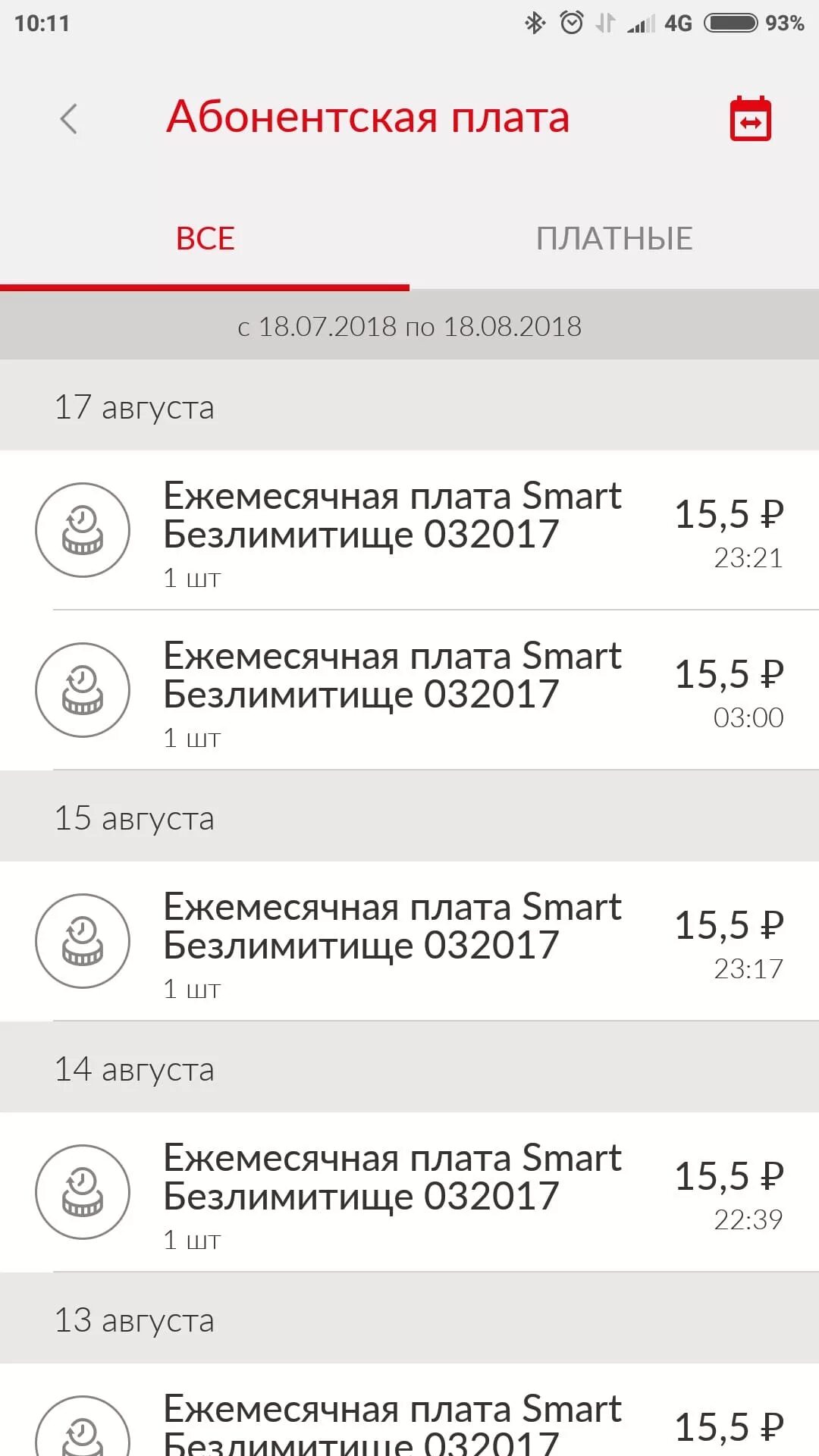Image resolution: width=819 pixels, height=1456 pixels.
Task: View the 15 августа charge at 23:17
Action: pyautogui.click(x=409, y=941)
